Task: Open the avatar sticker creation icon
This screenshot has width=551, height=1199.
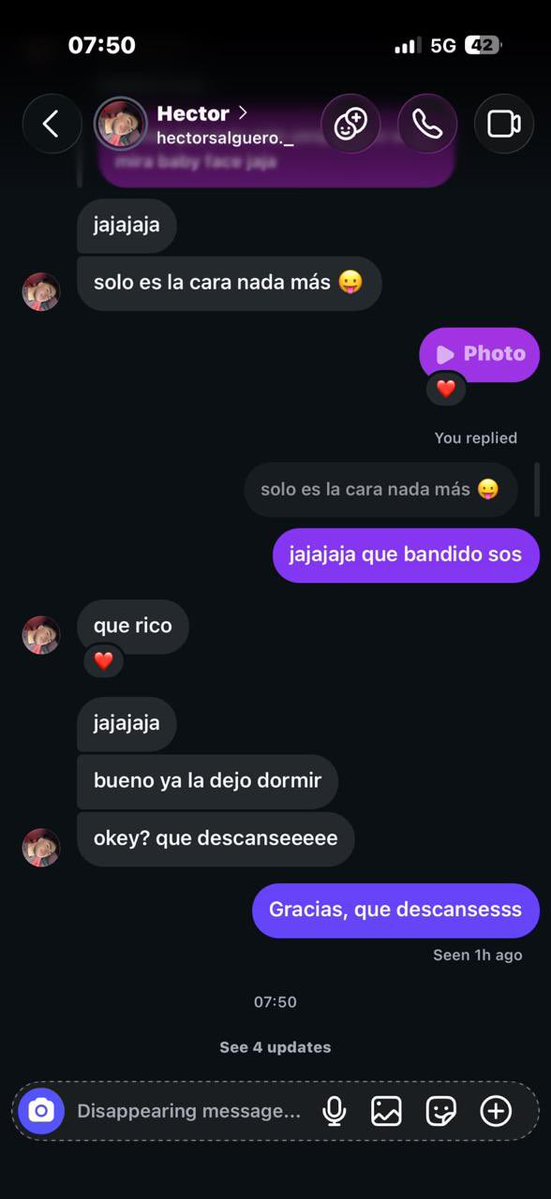Action: coord(351,124)
